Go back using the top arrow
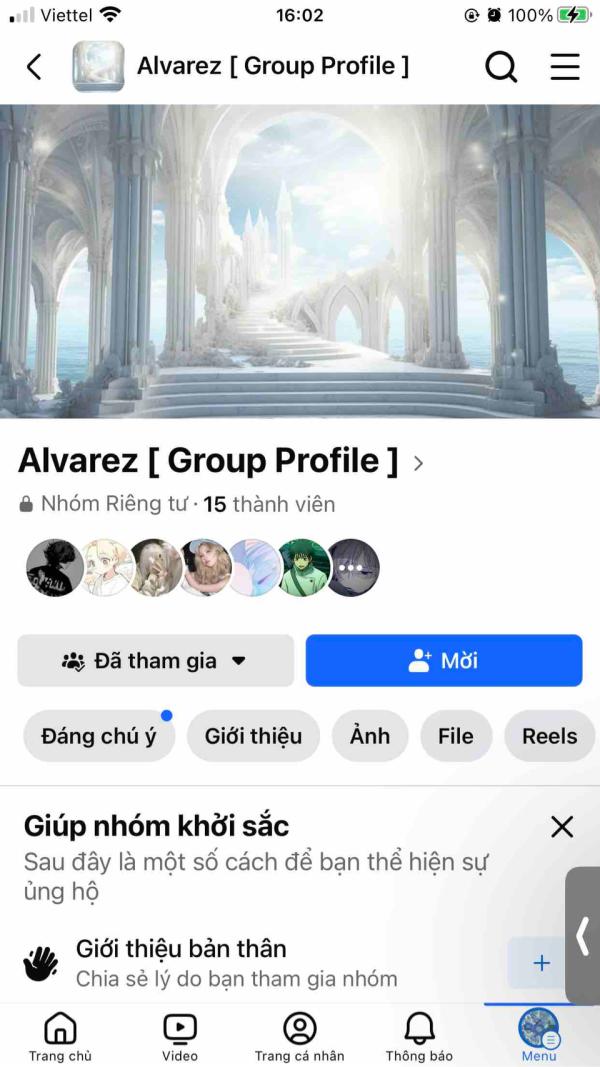Screen dimensions: 600x1067 click(34, 67)
